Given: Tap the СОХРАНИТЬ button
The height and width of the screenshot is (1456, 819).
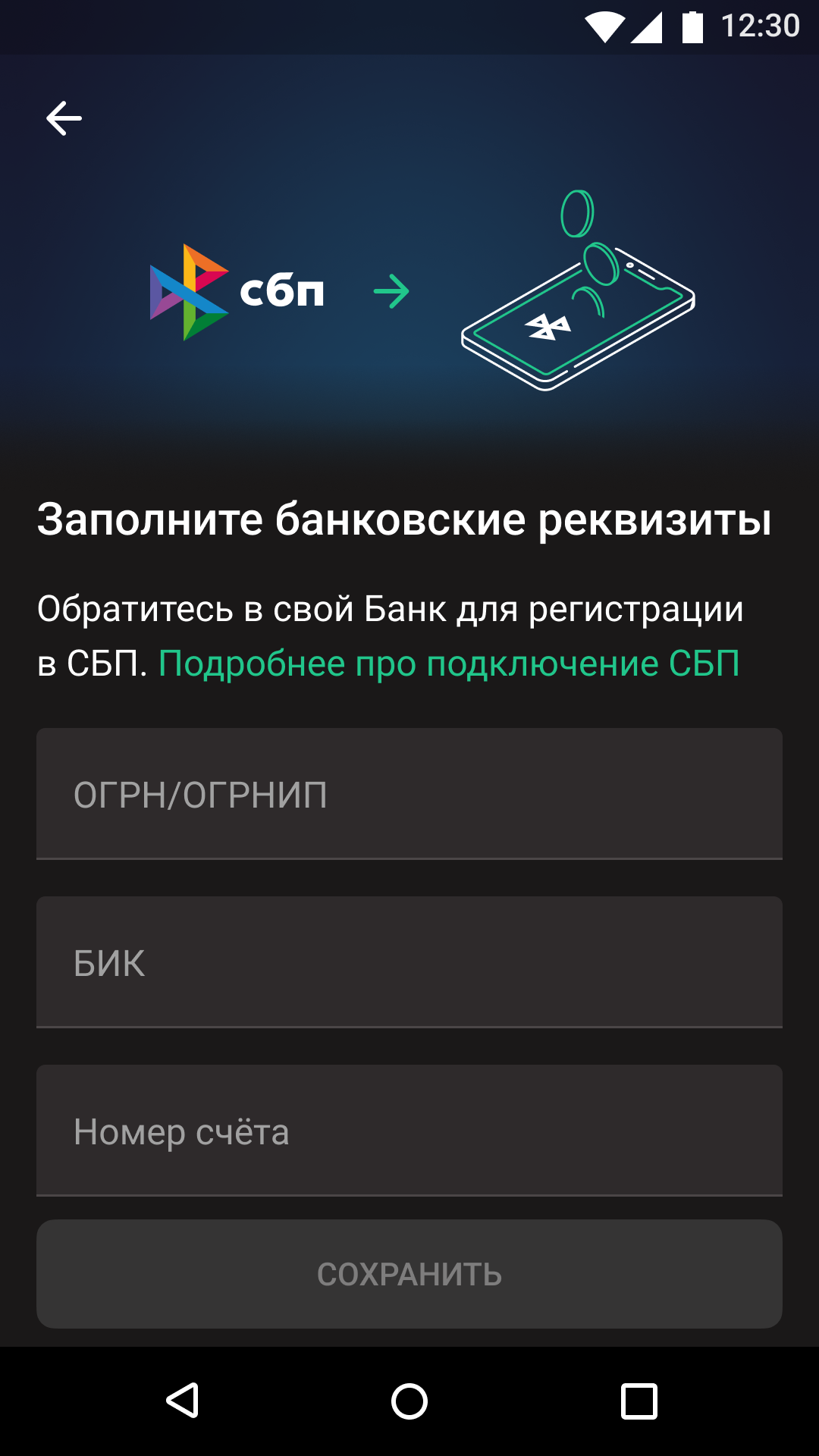Looking at the screenshot, I should point(409,1274).
